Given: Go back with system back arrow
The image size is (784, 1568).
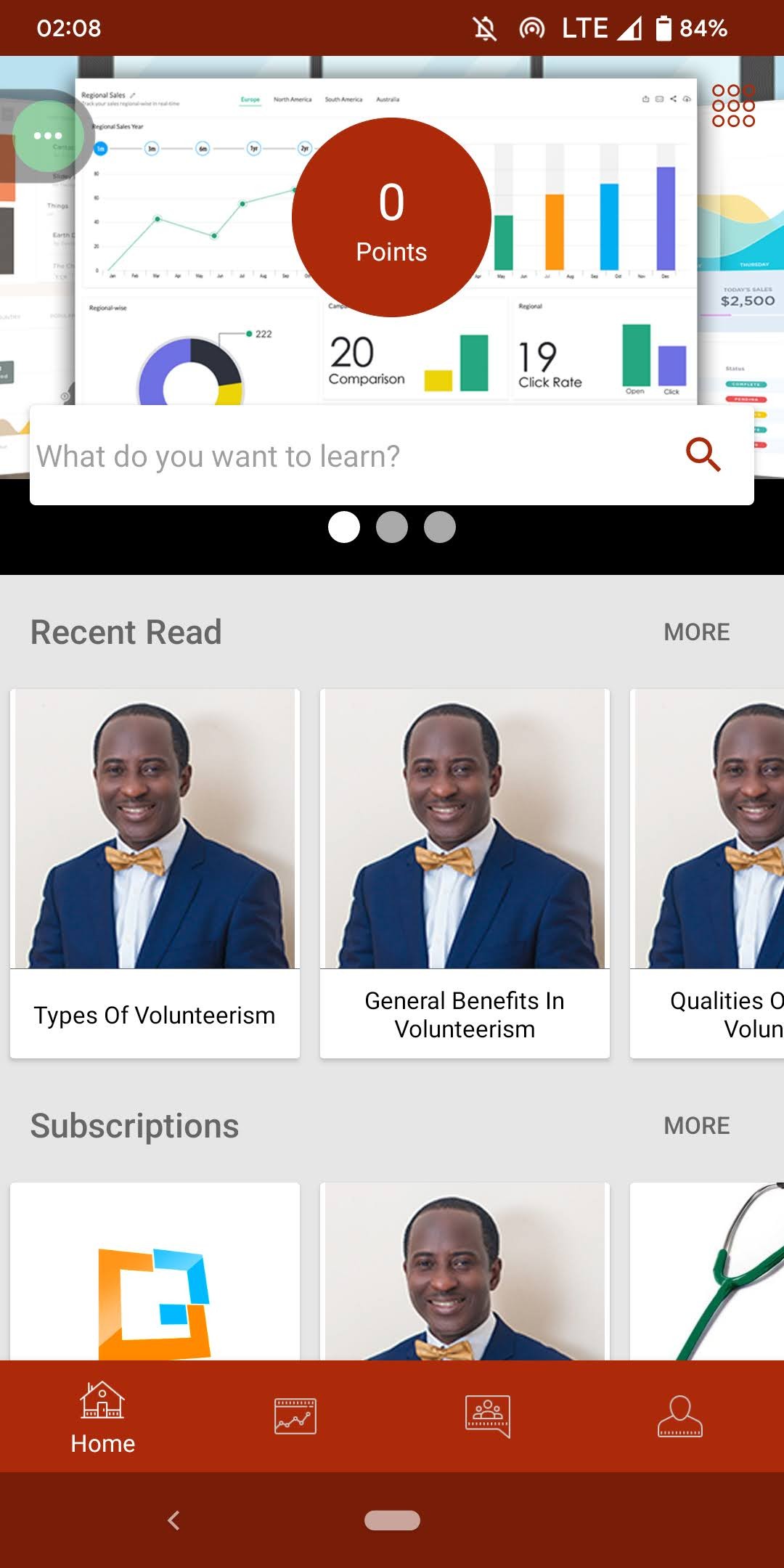Looking at the screenshot, I should [x=173, y=1520].
